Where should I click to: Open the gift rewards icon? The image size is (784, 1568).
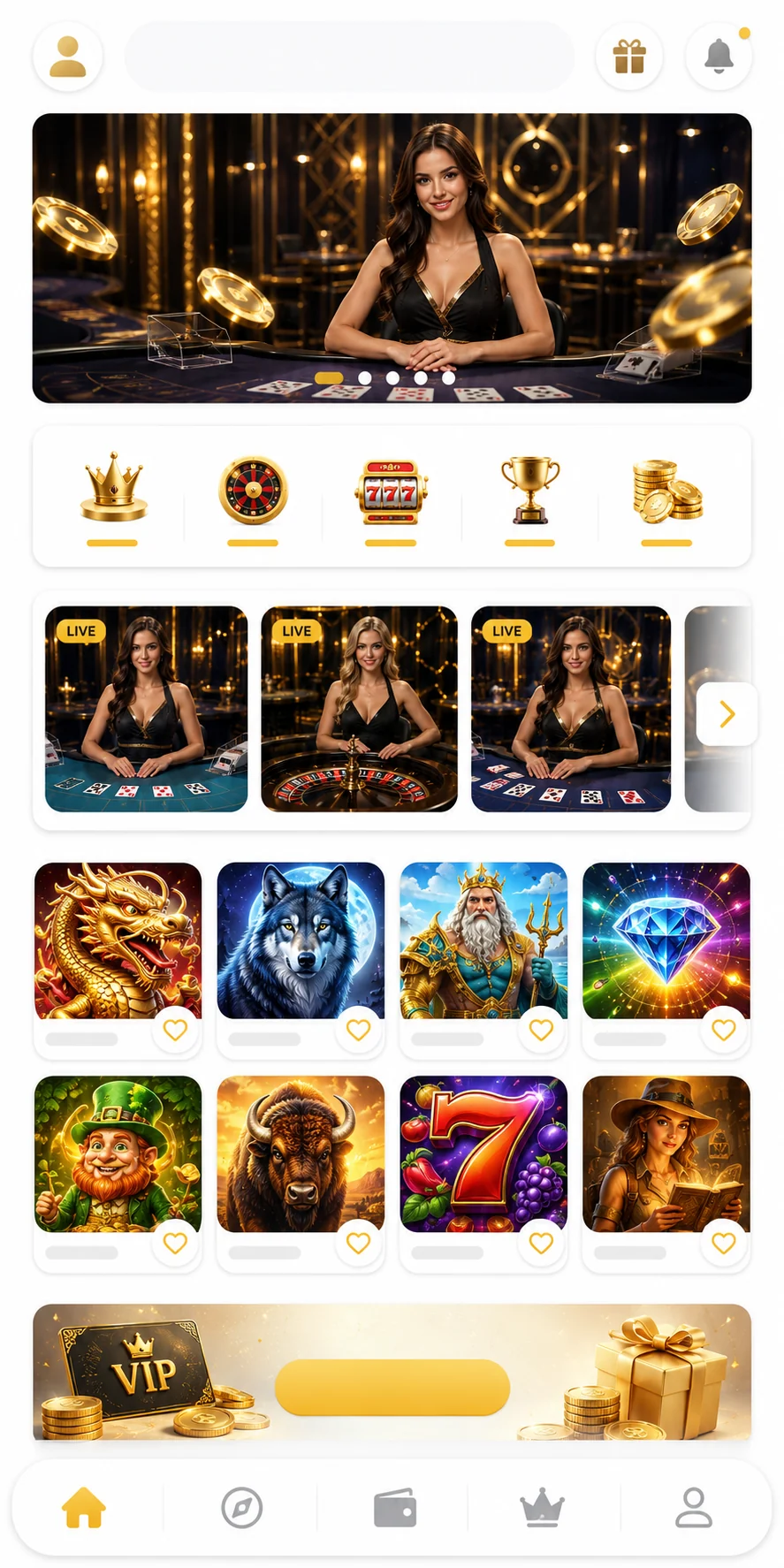pos(629,57)
